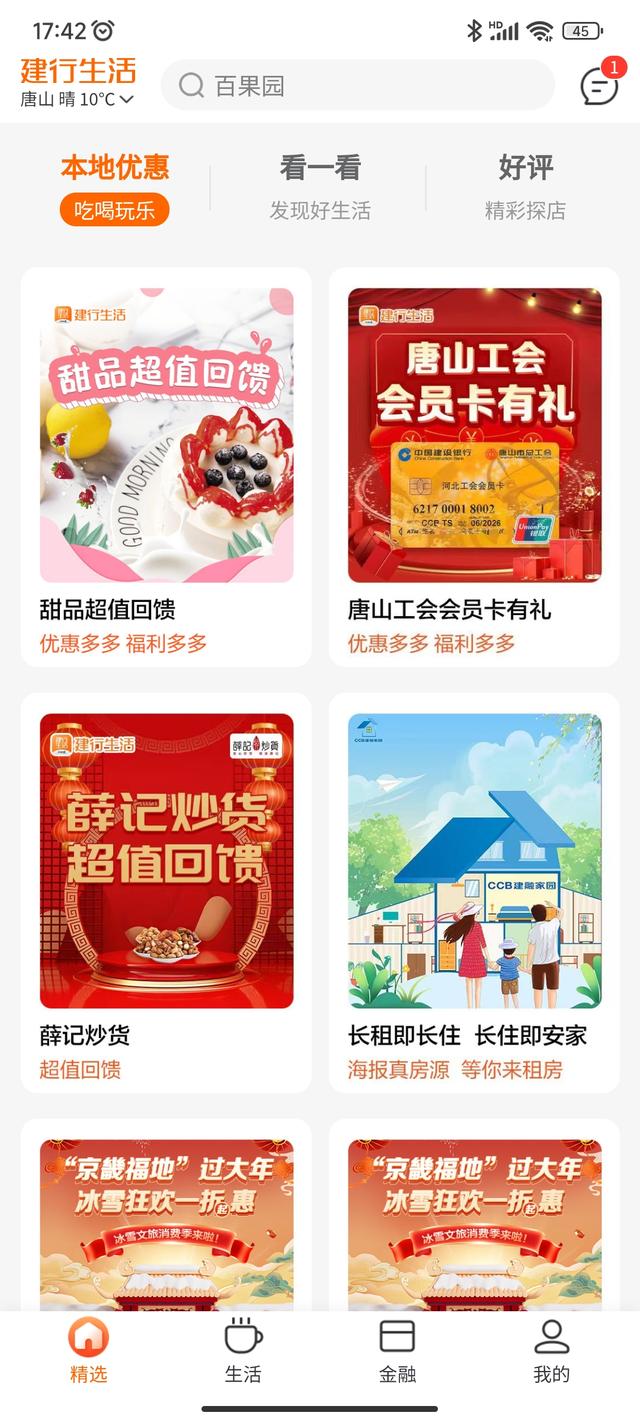
Task: View the 薛记炒货 offer card
Action: click(x=166, y=892)
